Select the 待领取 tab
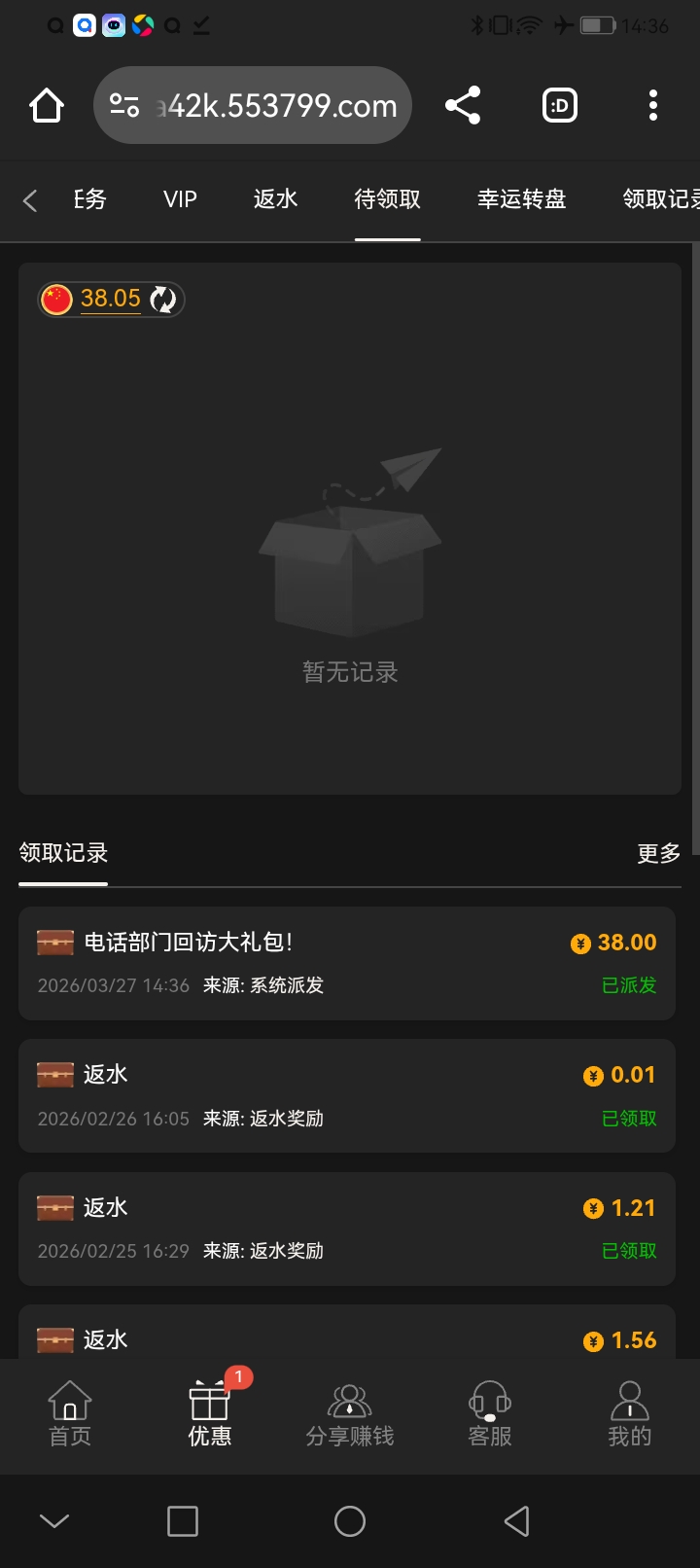This screenshot has height=1568, width=700. coord(387,199)
